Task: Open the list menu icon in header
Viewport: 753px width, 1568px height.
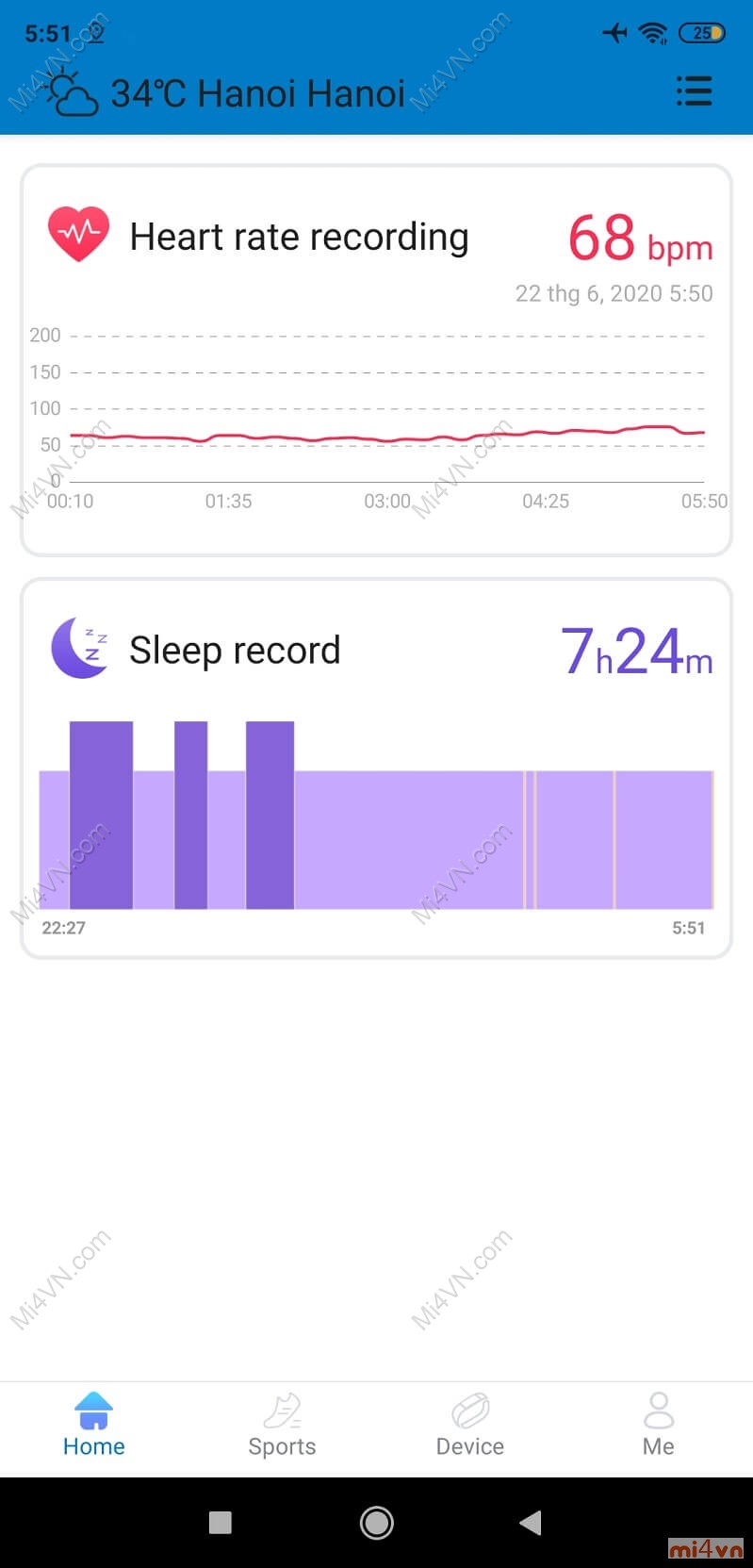Action: click(694, 91)
